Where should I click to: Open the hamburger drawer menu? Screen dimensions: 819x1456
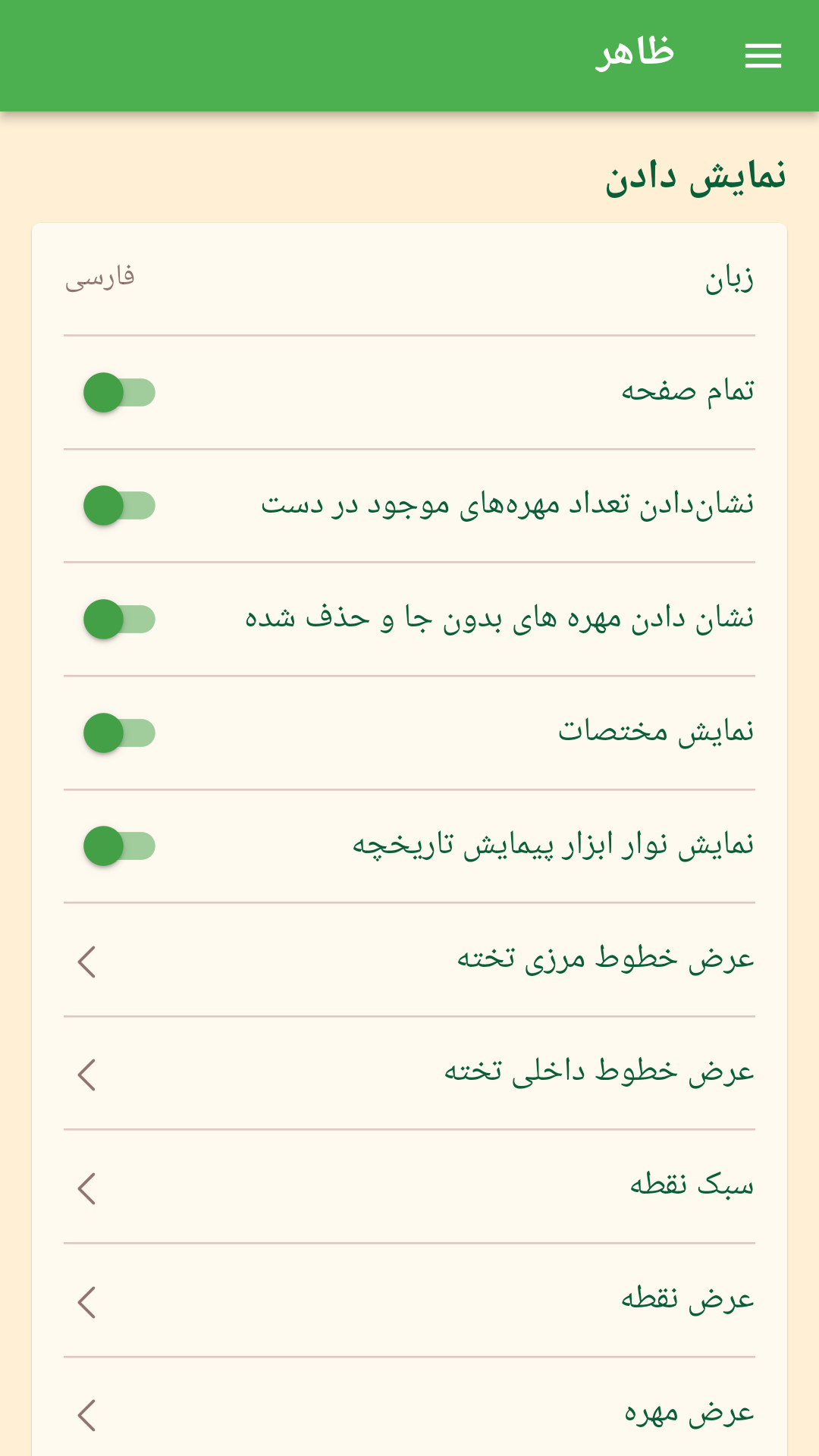click(763, 55)
